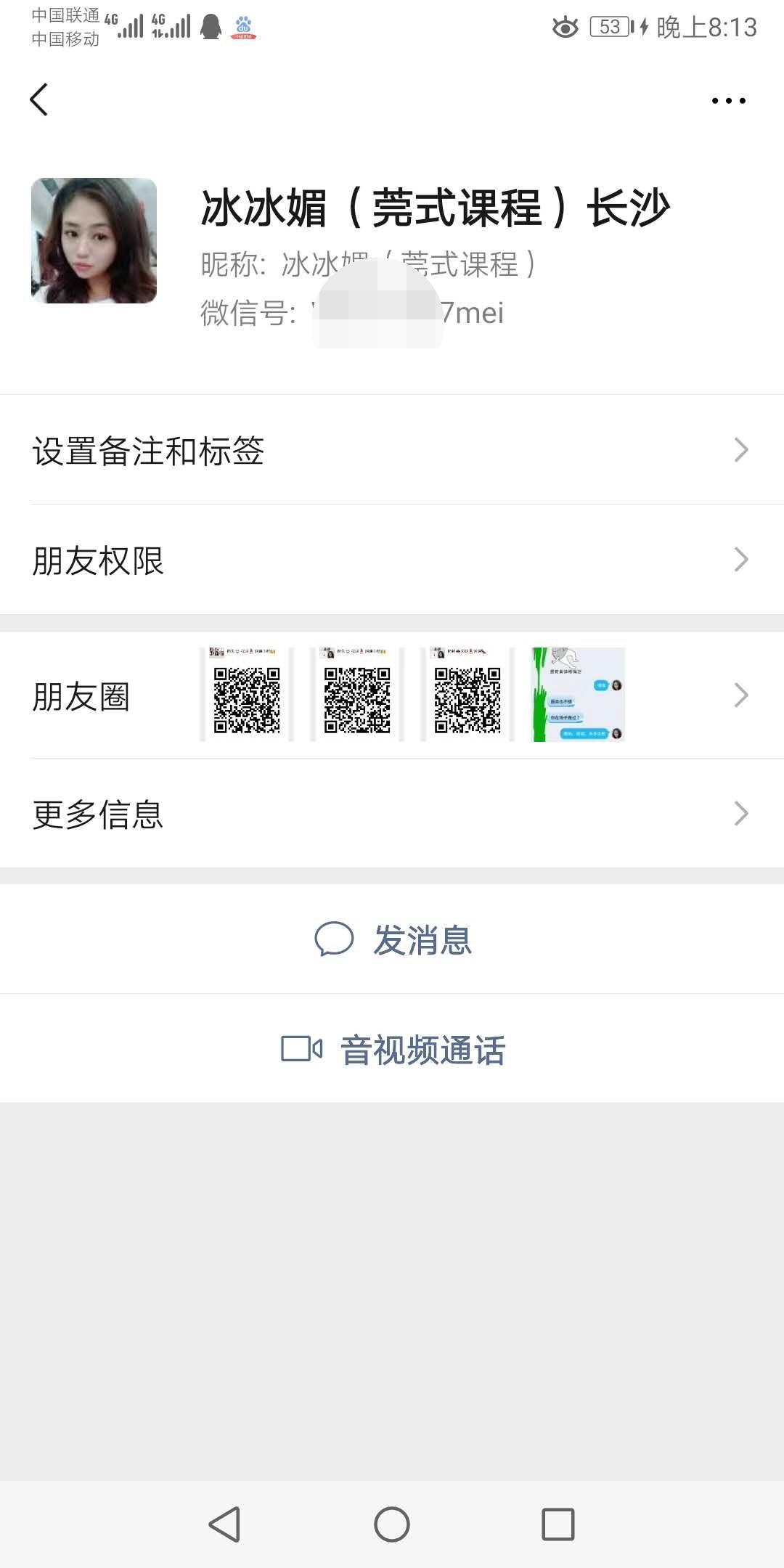This screenshot has height=1568, width=784.
Task: Open the three-dot overflow menu
Action: coord(728,101)
